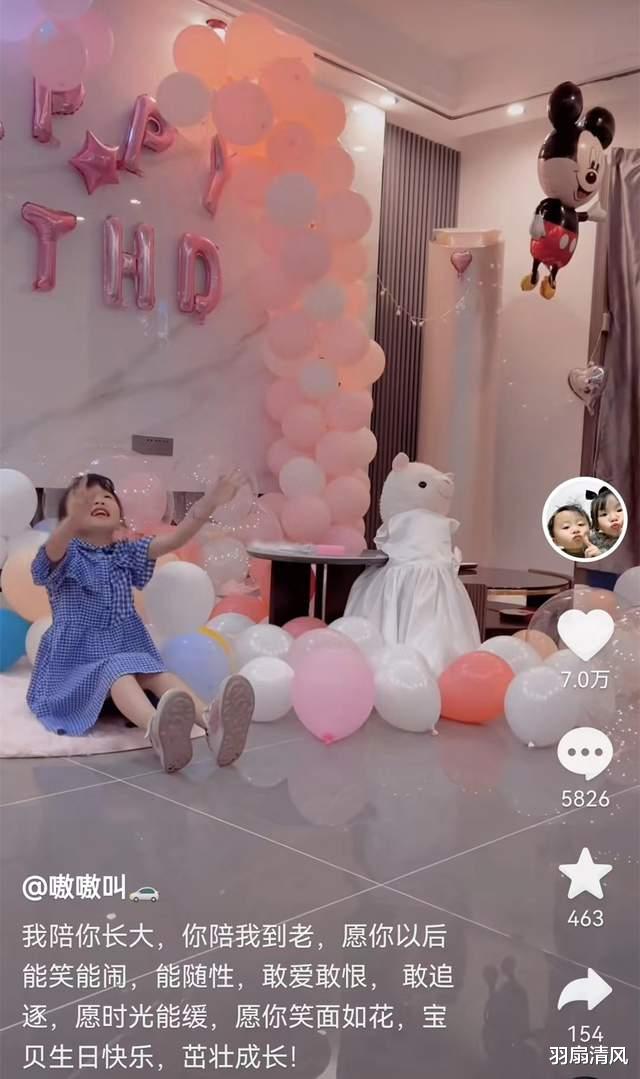This screenshot has width=640, height=1079.
Task: Open the @嗷嗷叫 username link
Action: pos(76,887)
